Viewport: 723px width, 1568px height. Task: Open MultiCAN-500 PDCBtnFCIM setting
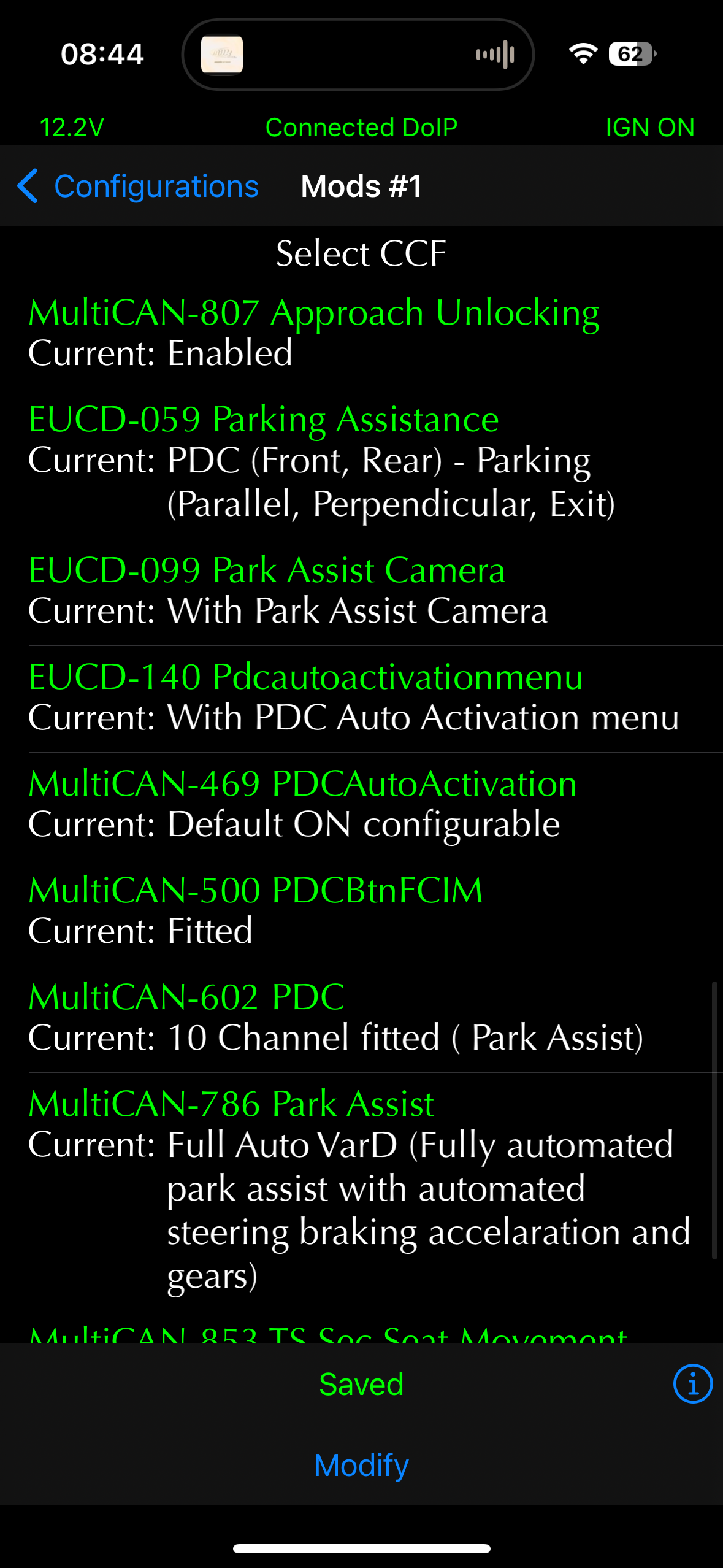coord(361,912)
